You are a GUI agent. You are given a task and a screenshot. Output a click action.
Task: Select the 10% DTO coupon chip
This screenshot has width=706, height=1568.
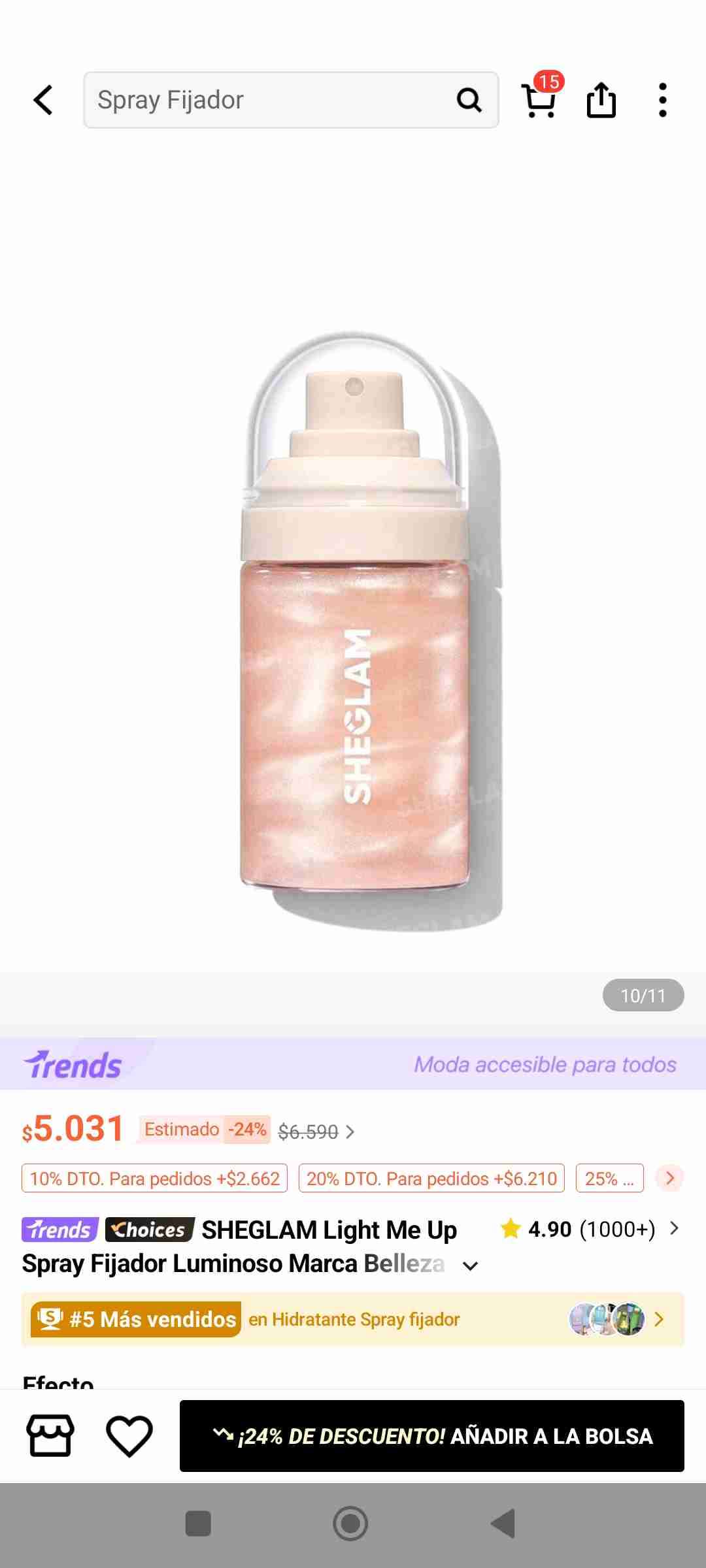point(154,1178)
